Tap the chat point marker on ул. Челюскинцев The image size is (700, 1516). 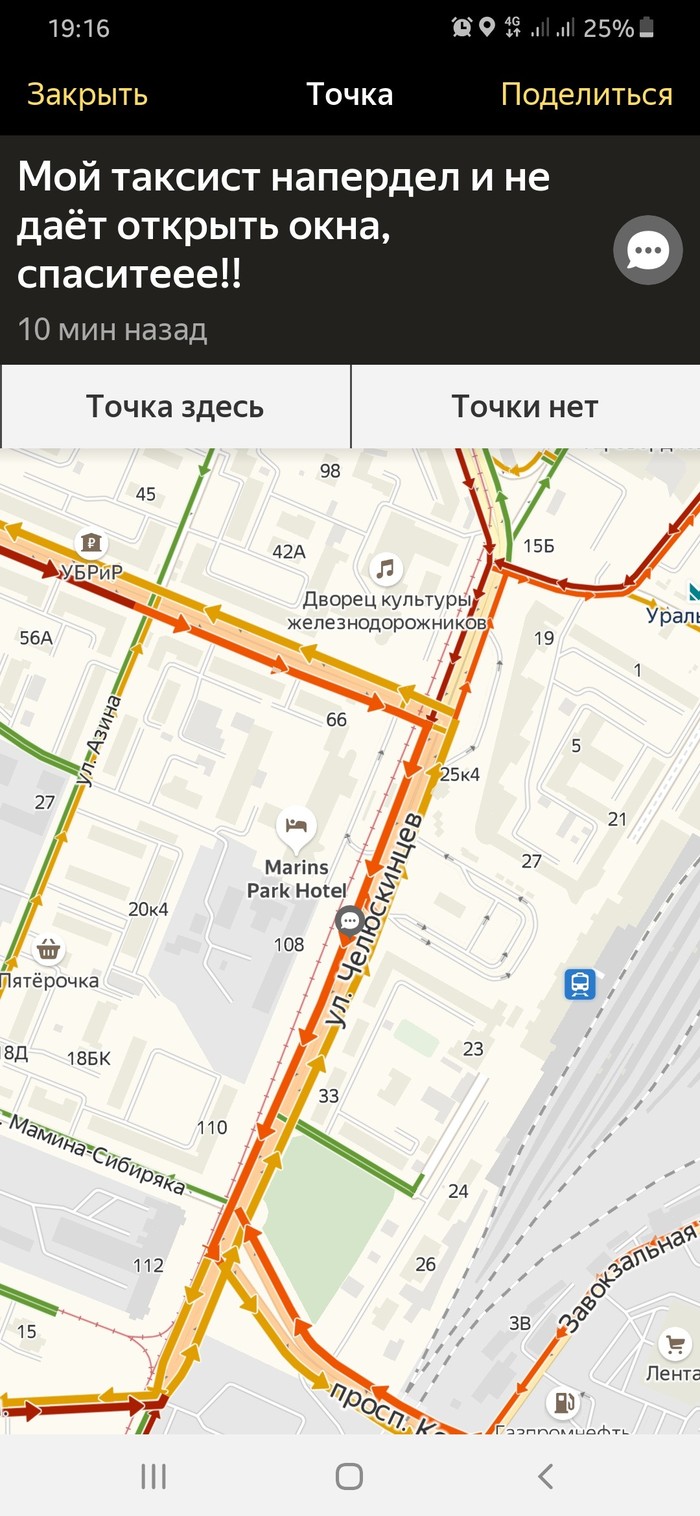[350, 919]
